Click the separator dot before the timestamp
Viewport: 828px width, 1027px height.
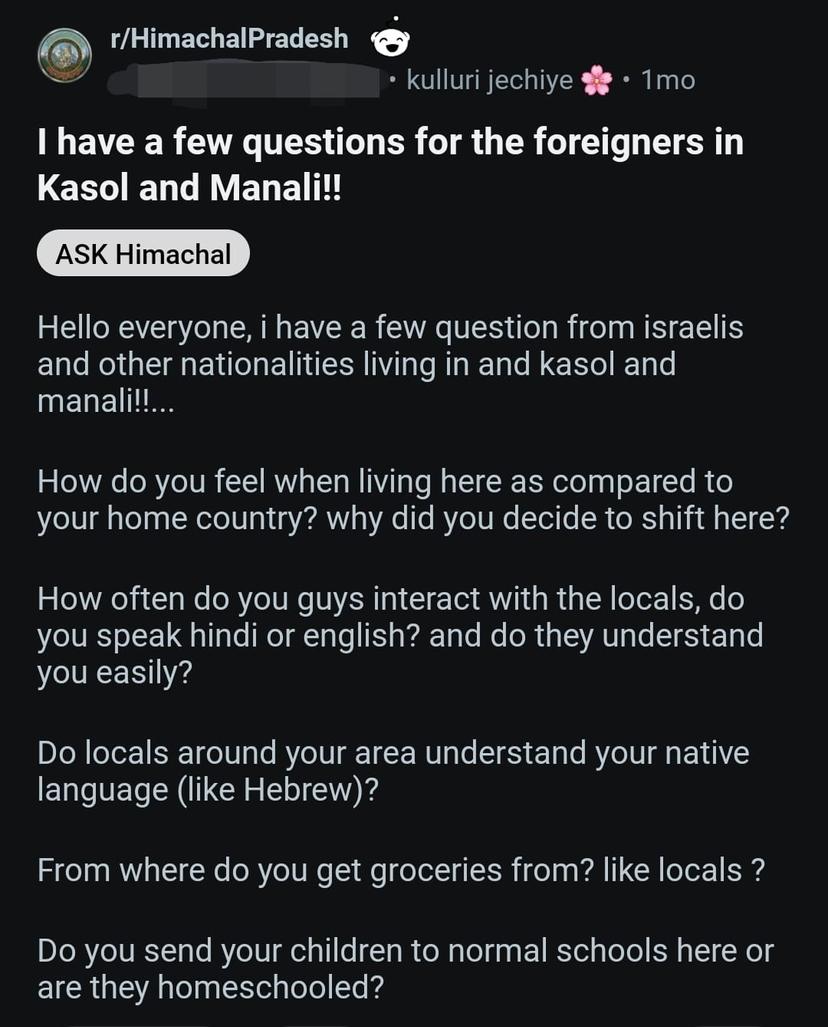pos(626,80)
